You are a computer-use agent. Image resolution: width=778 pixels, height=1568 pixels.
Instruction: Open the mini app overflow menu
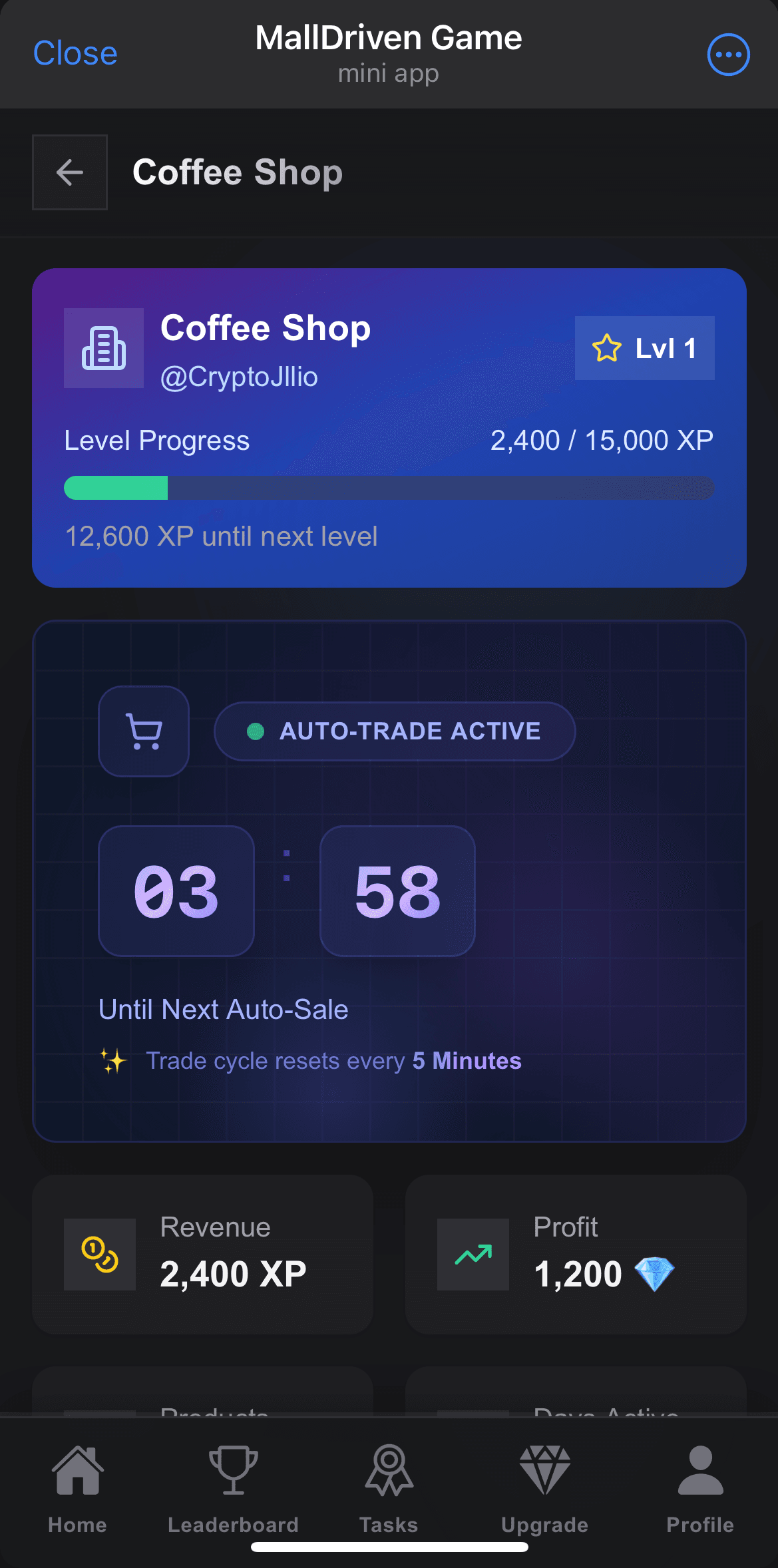pos(728,55)
